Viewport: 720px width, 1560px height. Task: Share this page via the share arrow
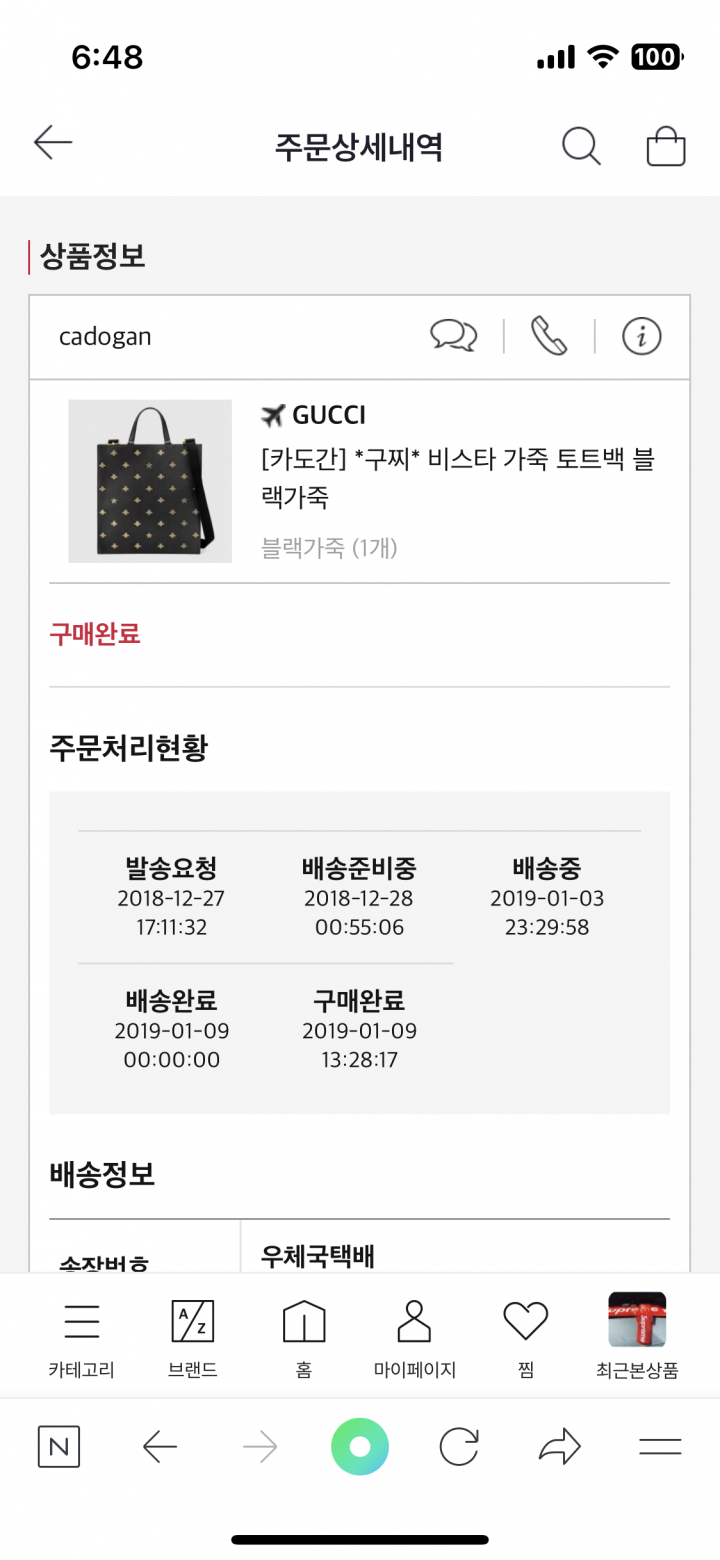[560, 1446]
